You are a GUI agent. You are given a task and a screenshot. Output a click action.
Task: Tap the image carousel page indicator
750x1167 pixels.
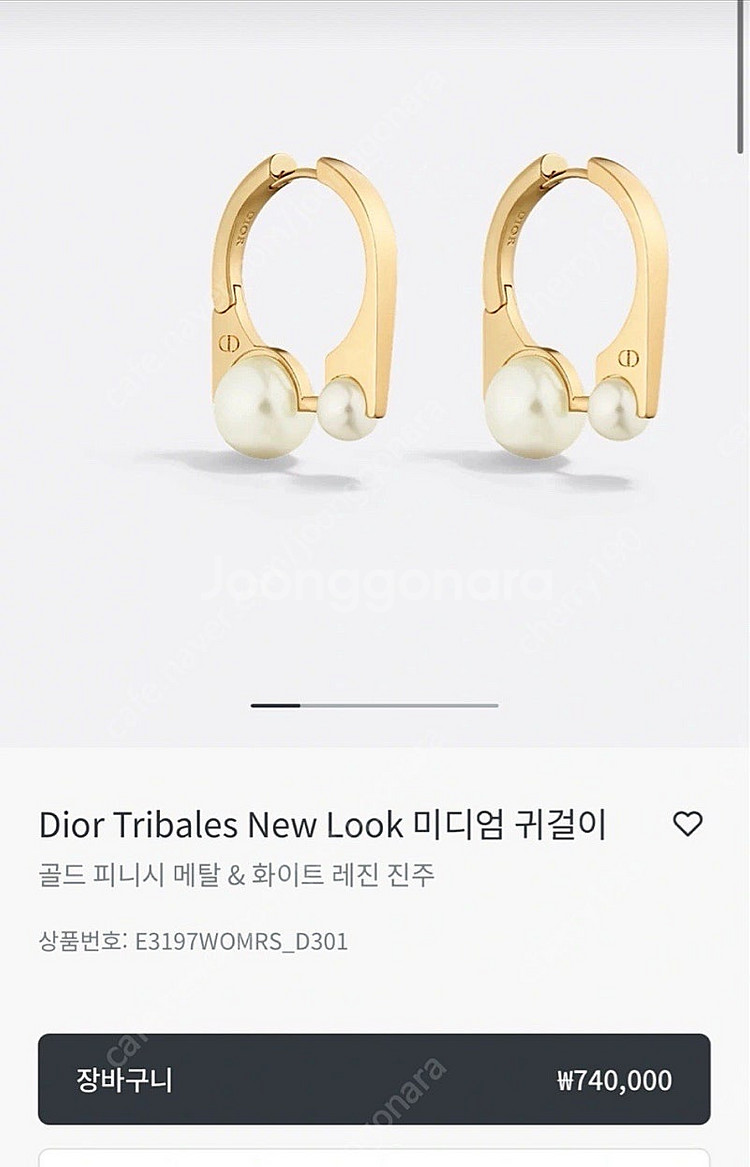point(374,706)
